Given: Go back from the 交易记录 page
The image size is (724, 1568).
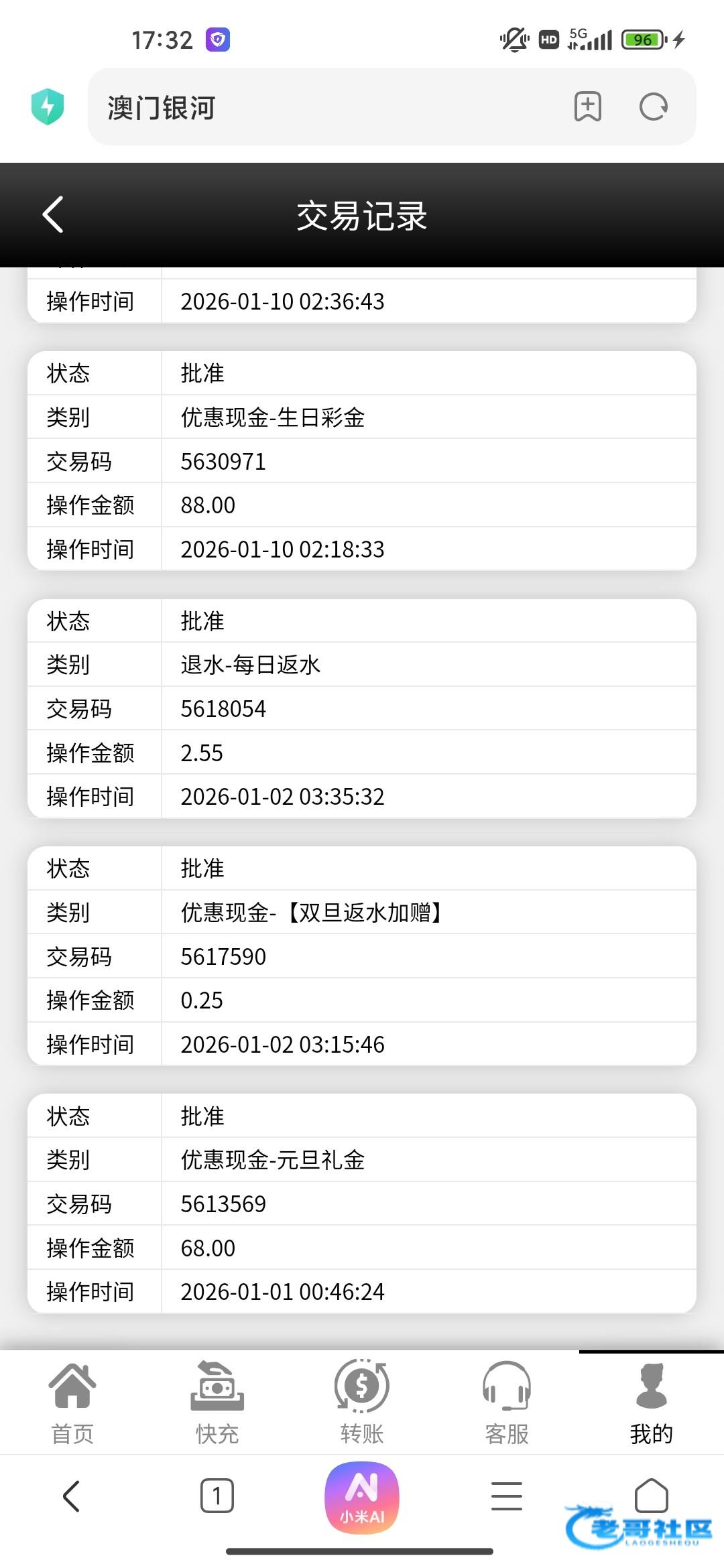Looking at the screenshot, I should 53,214.
